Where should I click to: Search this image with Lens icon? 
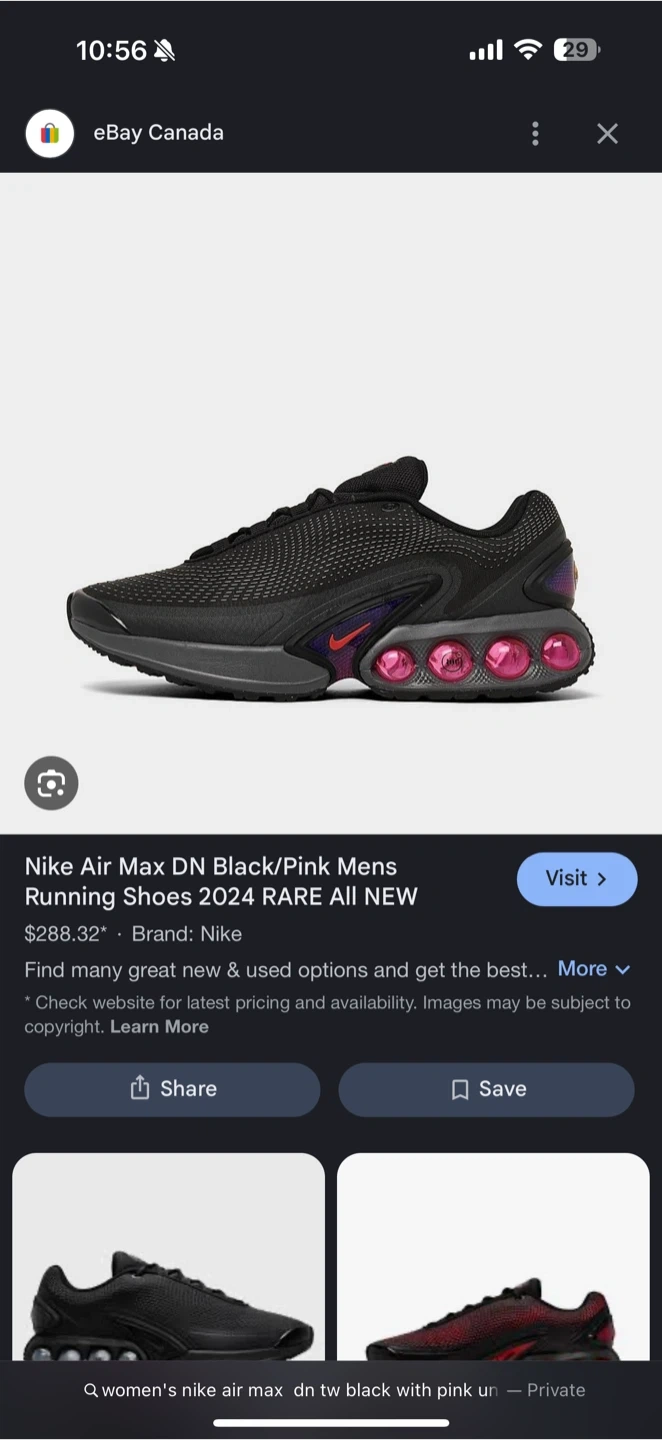click(x=51, y=783)
